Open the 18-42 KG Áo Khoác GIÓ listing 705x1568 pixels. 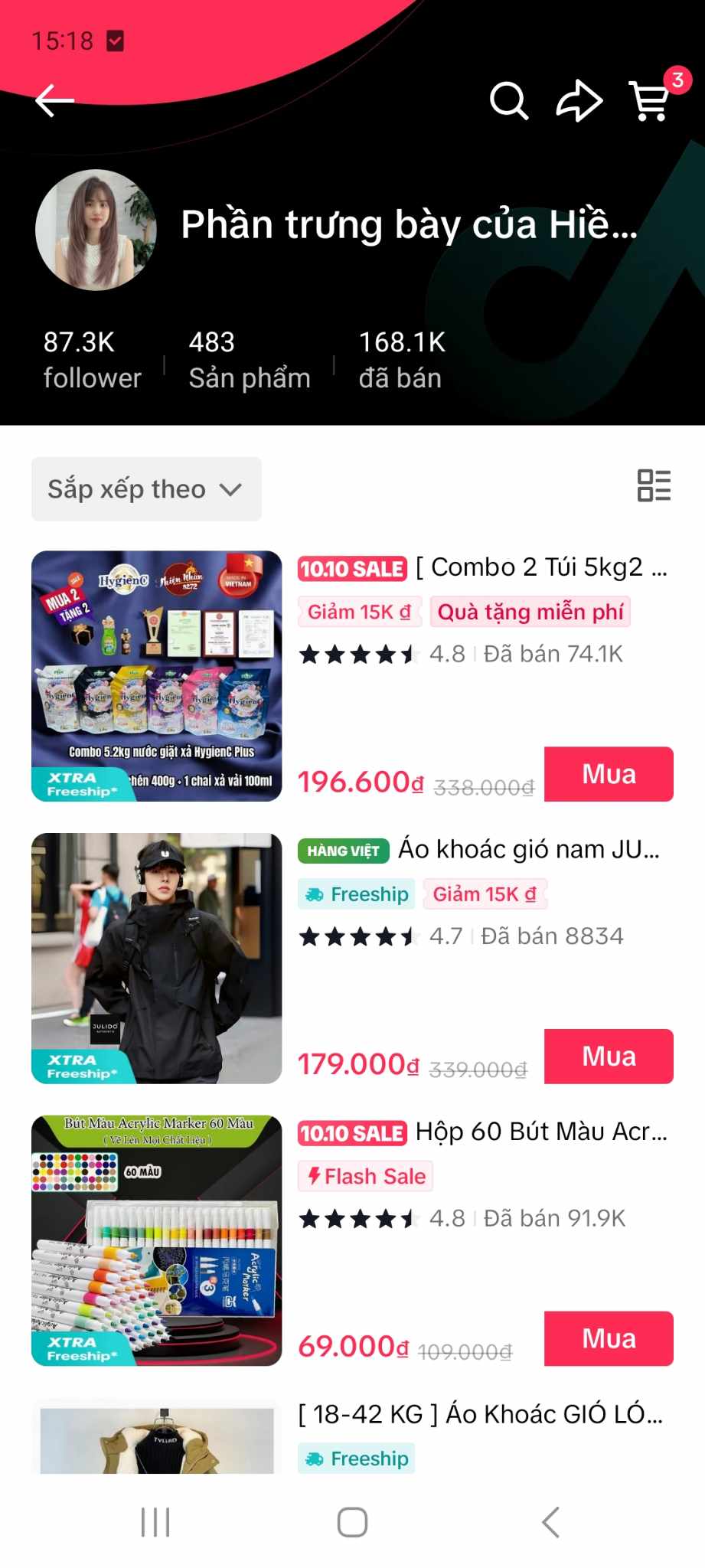480,1413
